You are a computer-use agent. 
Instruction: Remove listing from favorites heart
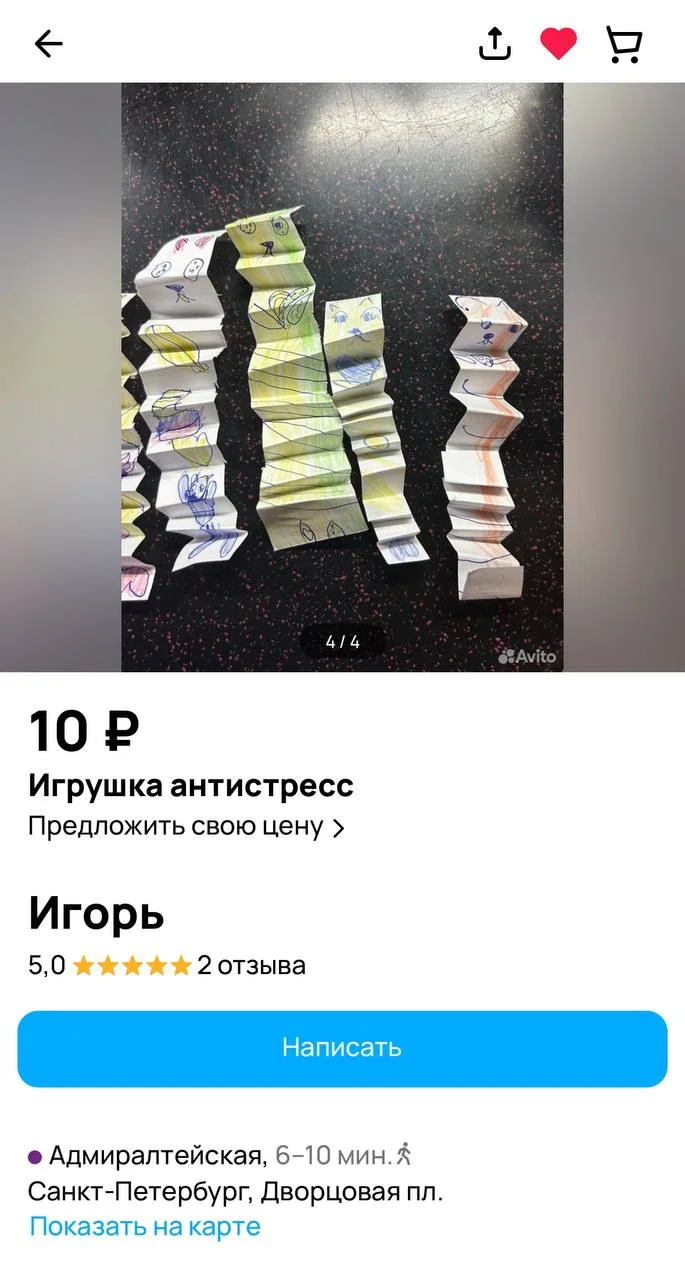(558, 43)
